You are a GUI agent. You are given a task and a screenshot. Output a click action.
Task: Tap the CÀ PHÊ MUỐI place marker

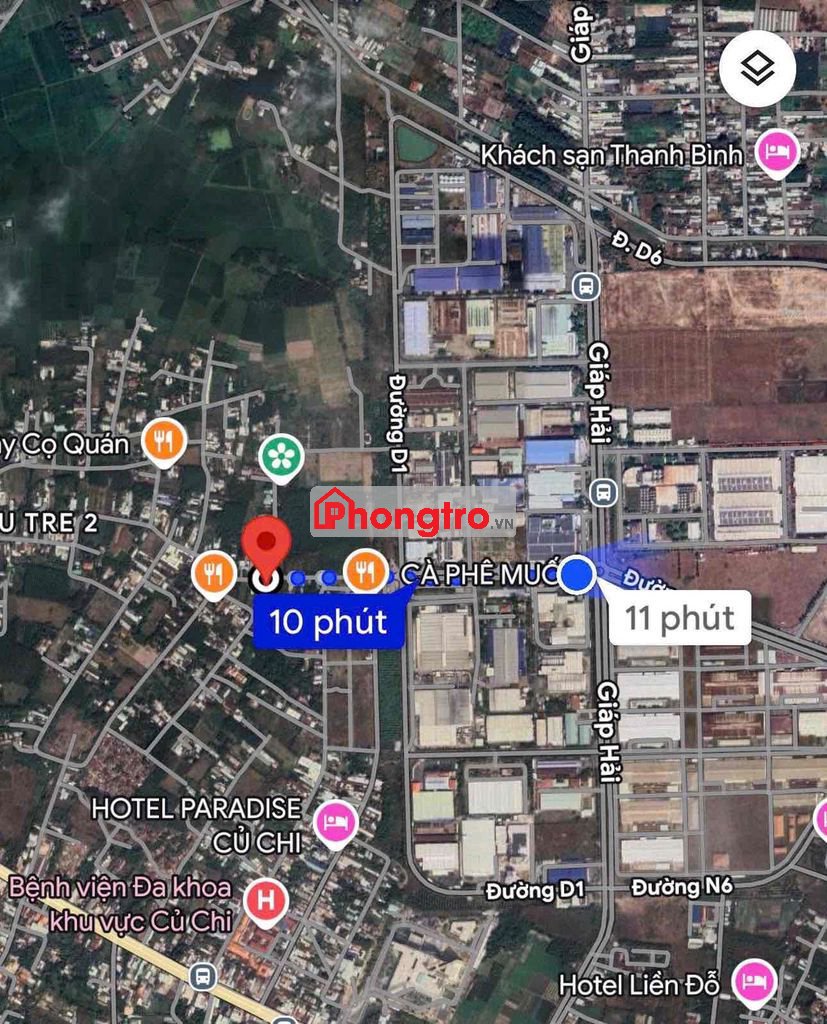click(x=366, y=571)
